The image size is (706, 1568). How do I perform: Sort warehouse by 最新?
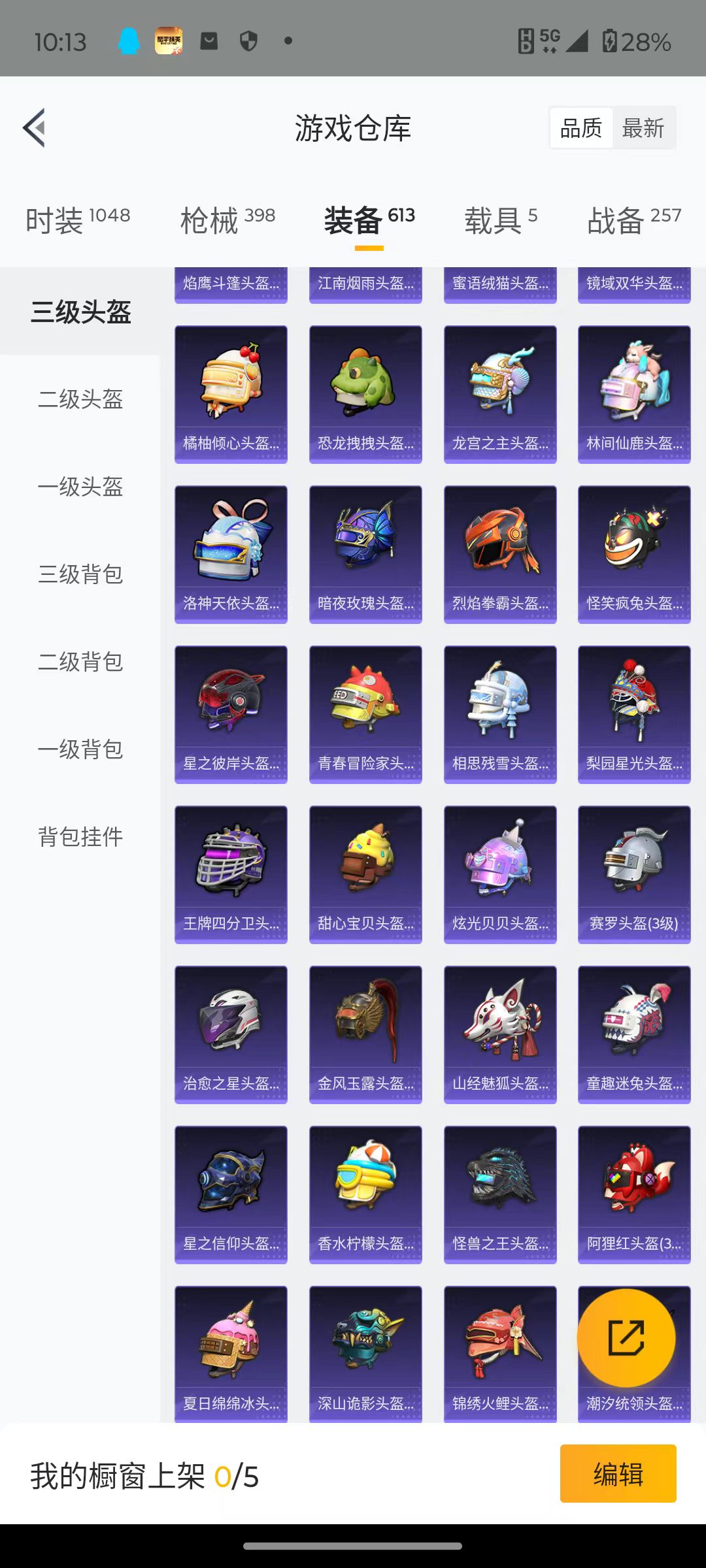point(643,128)
